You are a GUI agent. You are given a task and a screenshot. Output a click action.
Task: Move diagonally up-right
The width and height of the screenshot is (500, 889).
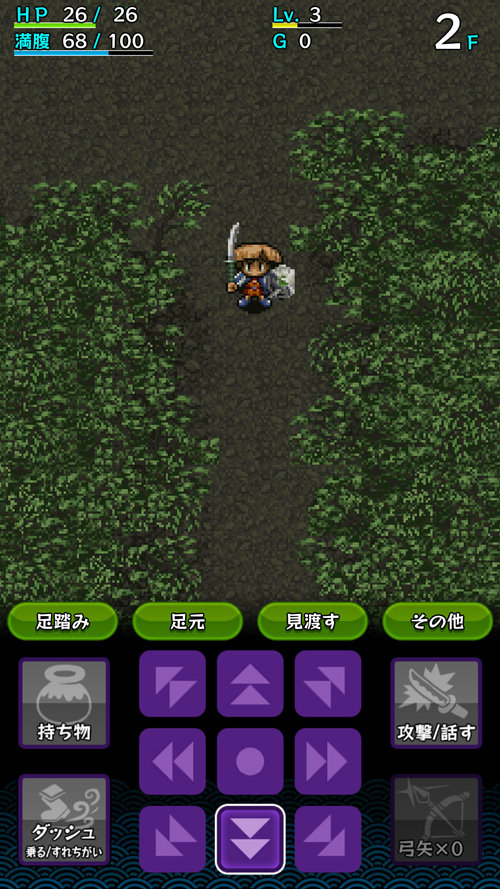[x=328, y=683]
